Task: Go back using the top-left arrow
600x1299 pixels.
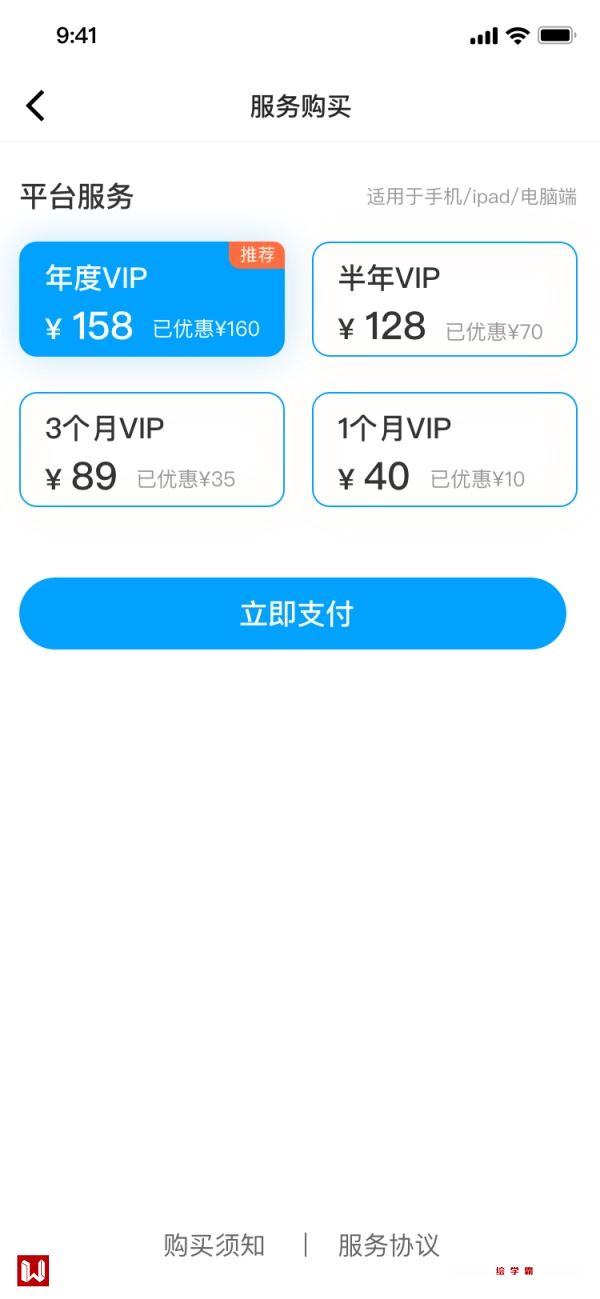Action: (36, 106)
